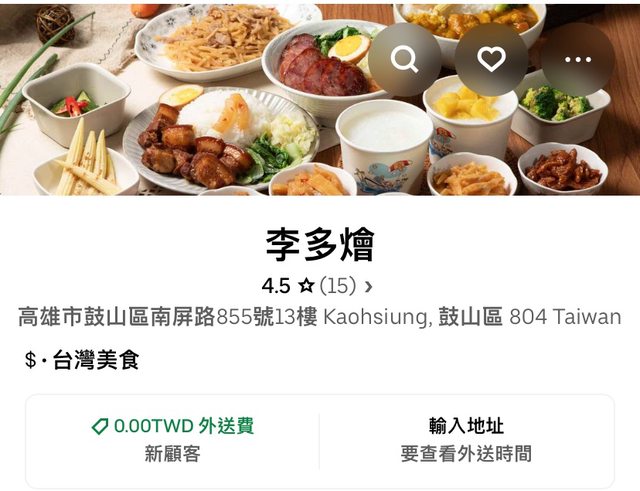Open the 0.00TWD 外送費 new customer offer

pos(172,439)
